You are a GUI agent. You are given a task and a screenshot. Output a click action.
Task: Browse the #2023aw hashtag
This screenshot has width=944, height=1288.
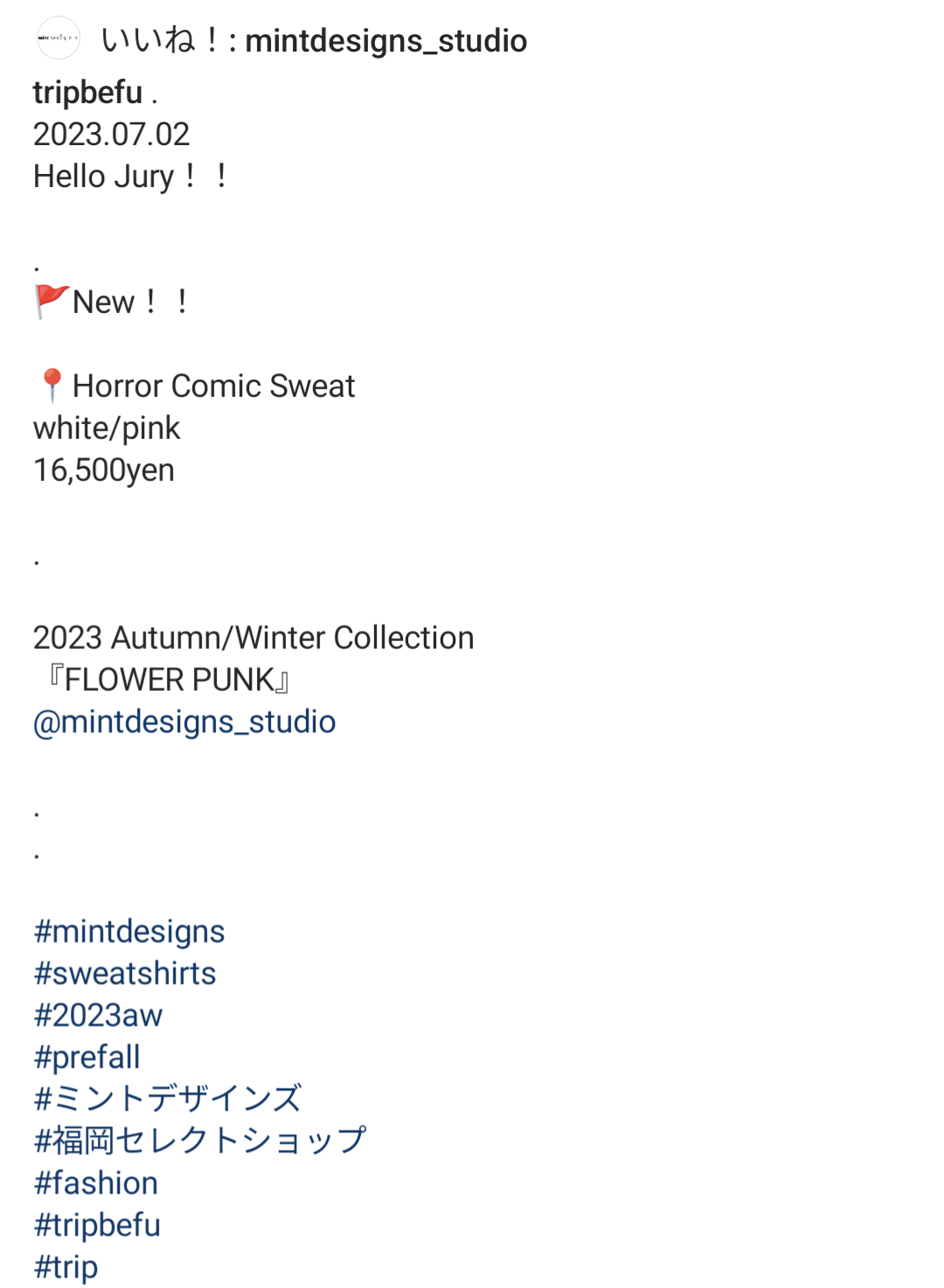(98, 1015)
